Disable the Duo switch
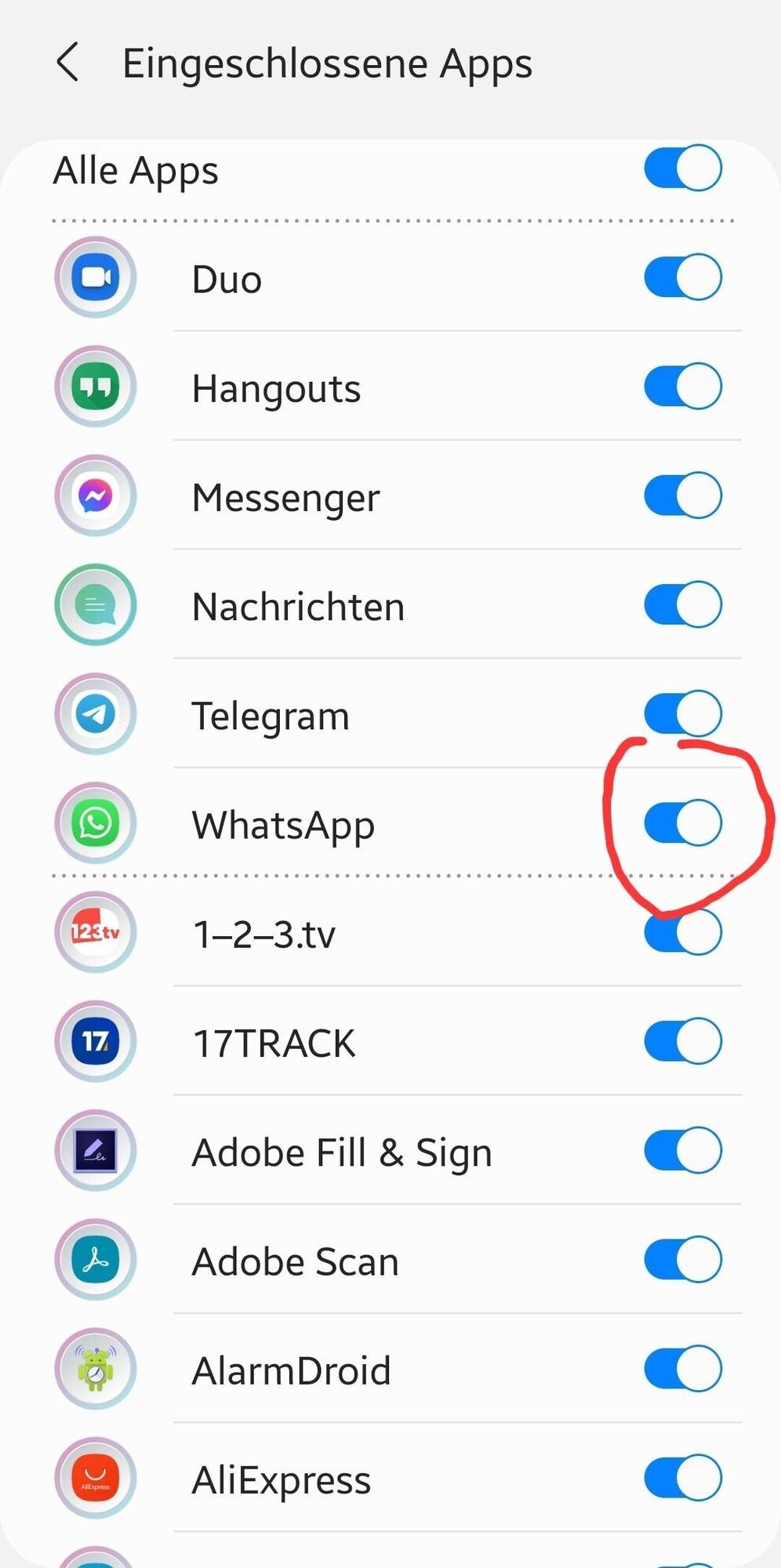 pos(682,277)
